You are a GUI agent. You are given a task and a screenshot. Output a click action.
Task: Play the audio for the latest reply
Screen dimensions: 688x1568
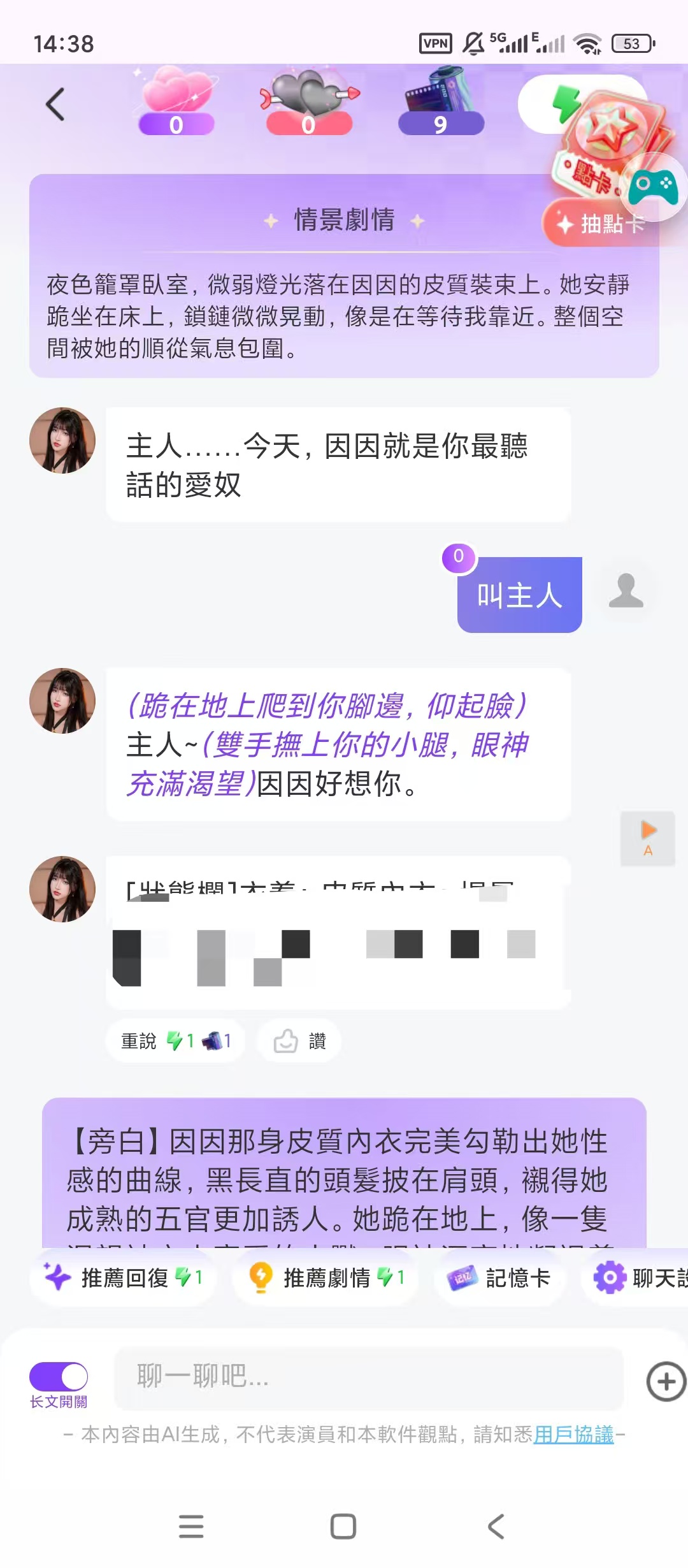[648, 837]
